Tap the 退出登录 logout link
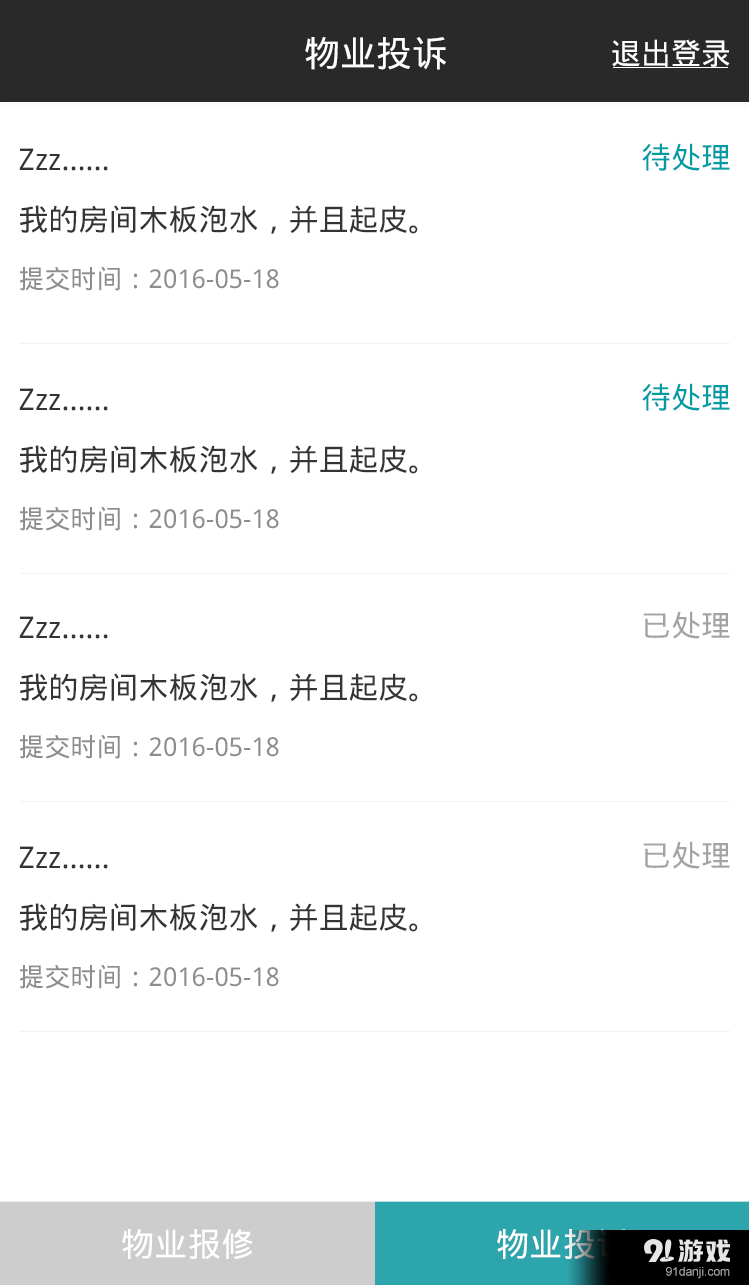The image size is (749, 1285). point(670,55)
